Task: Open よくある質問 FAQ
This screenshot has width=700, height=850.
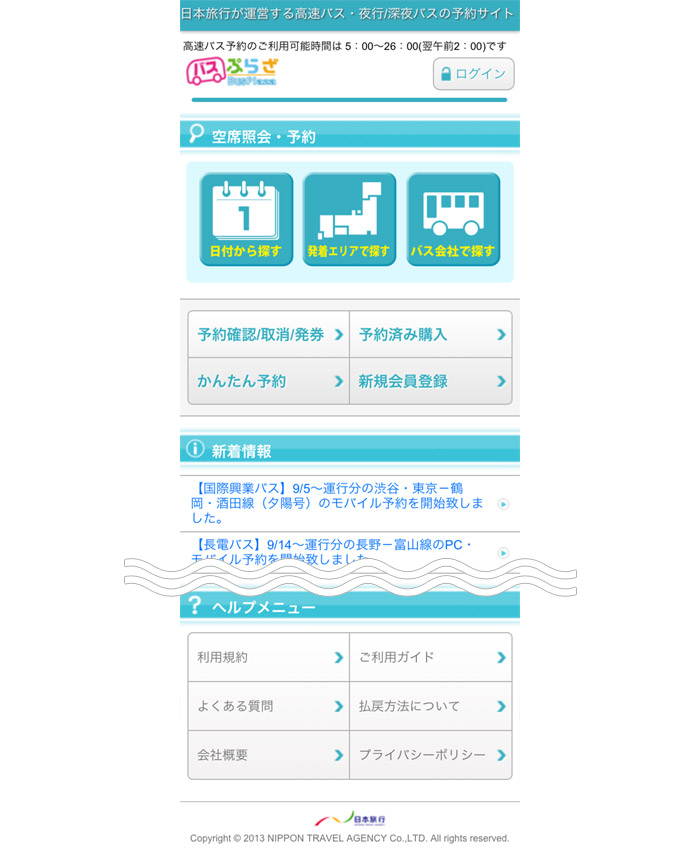Action: coord(268,705)
